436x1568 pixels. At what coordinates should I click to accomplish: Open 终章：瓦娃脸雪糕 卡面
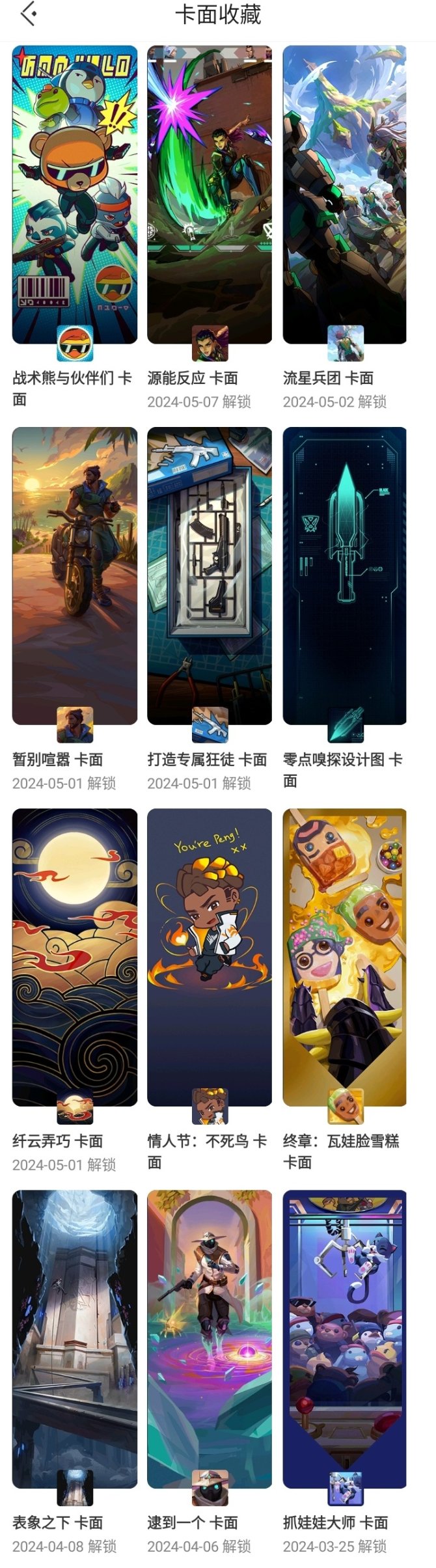345,957
